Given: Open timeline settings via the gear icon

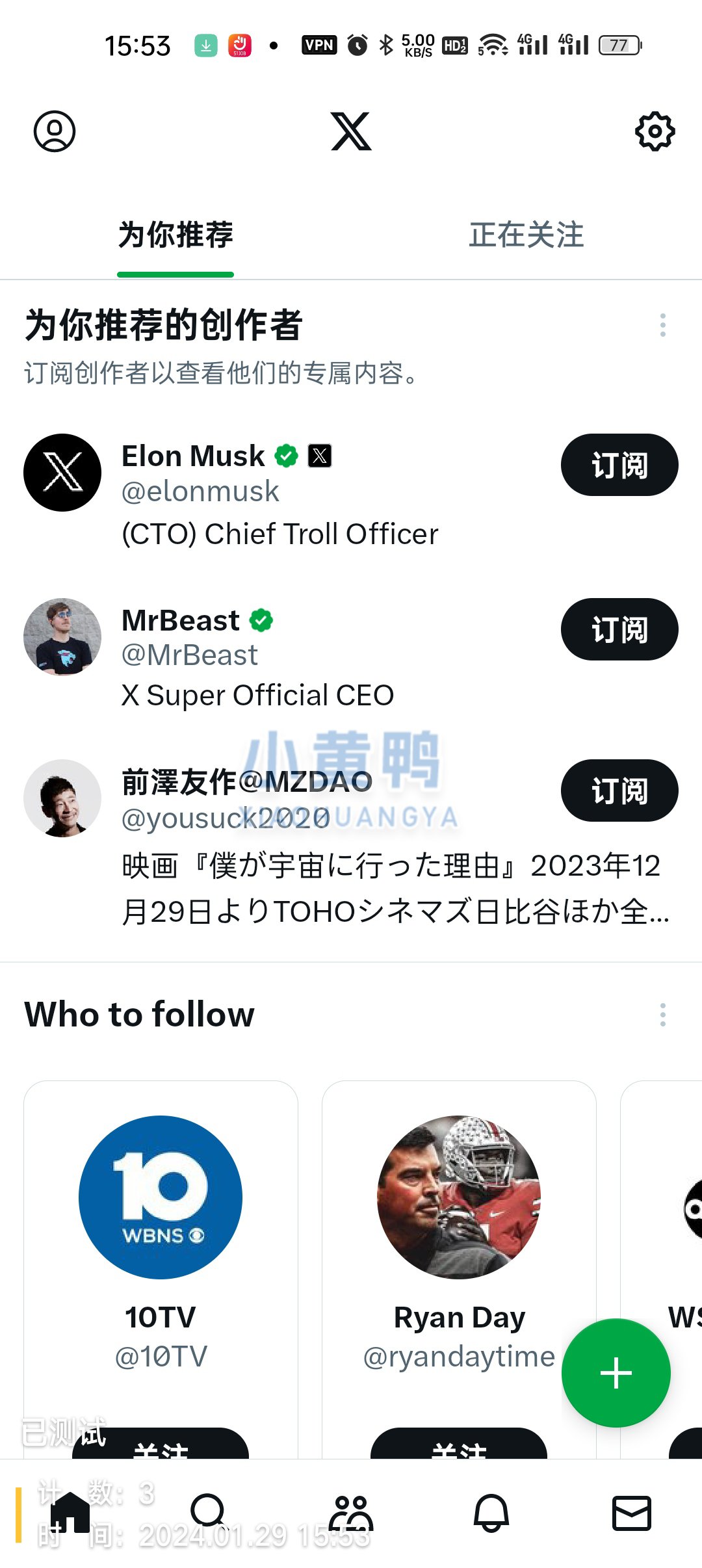Looking at the screenshot, I should coord(655,130).
